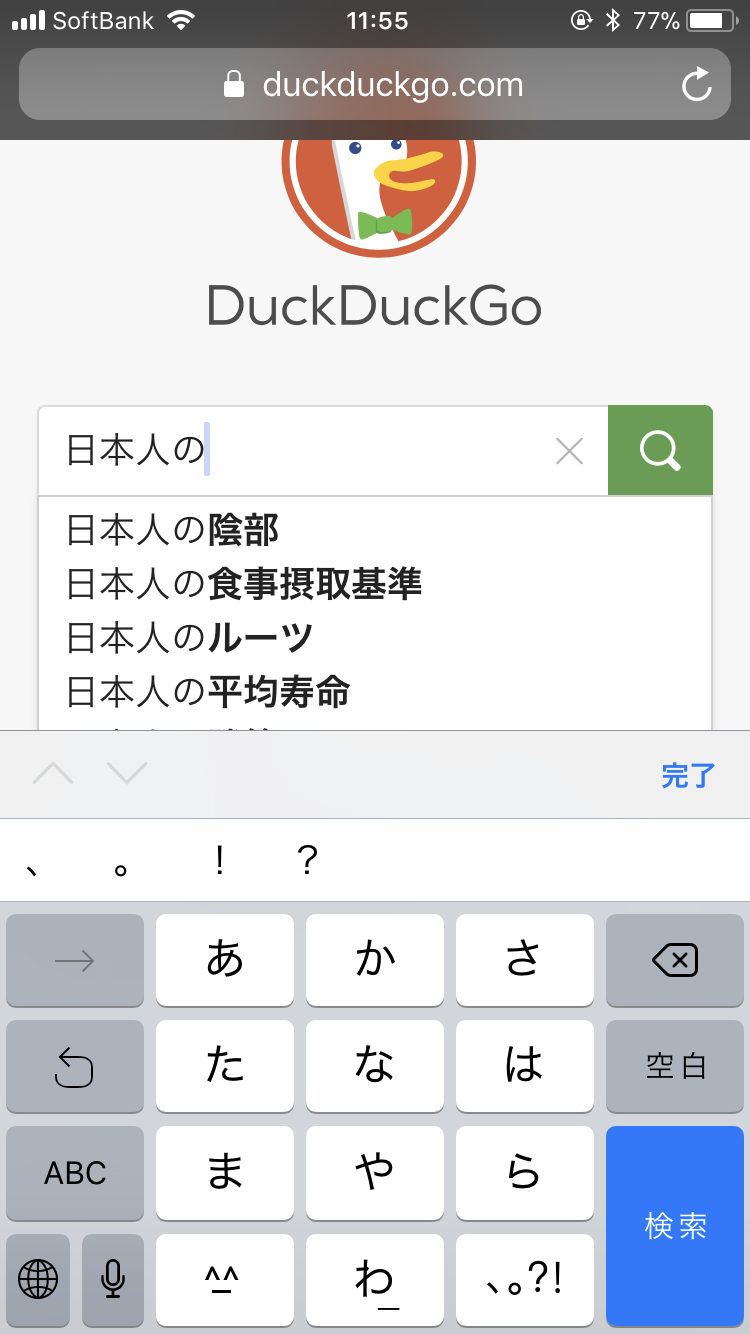The image size is (750, 1334).
Task: Delete a character with the backspace key
Action: coord(675,961)
